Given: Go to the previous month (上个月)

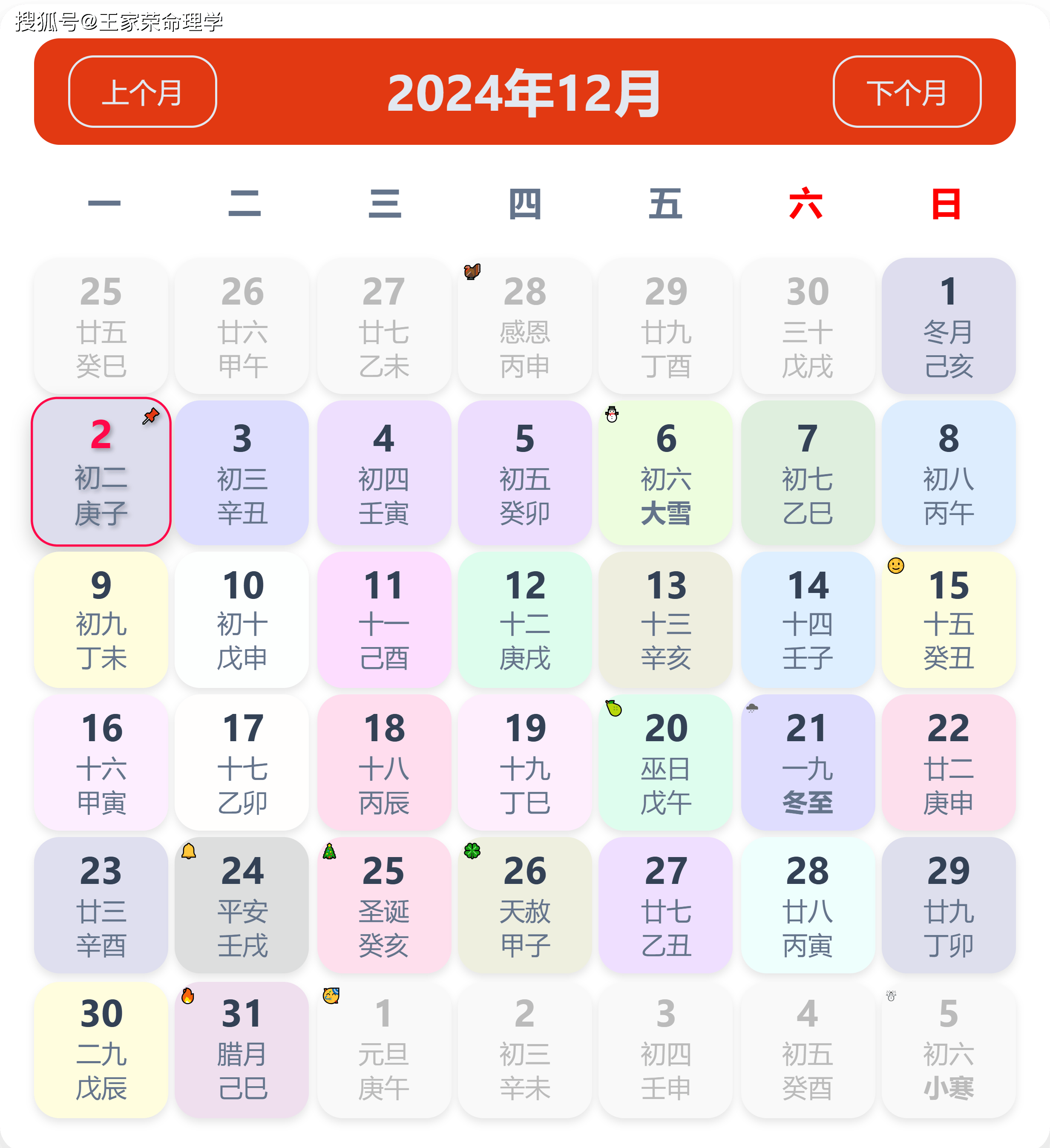Looking at the screenshot, I should [x=142, y=92].
